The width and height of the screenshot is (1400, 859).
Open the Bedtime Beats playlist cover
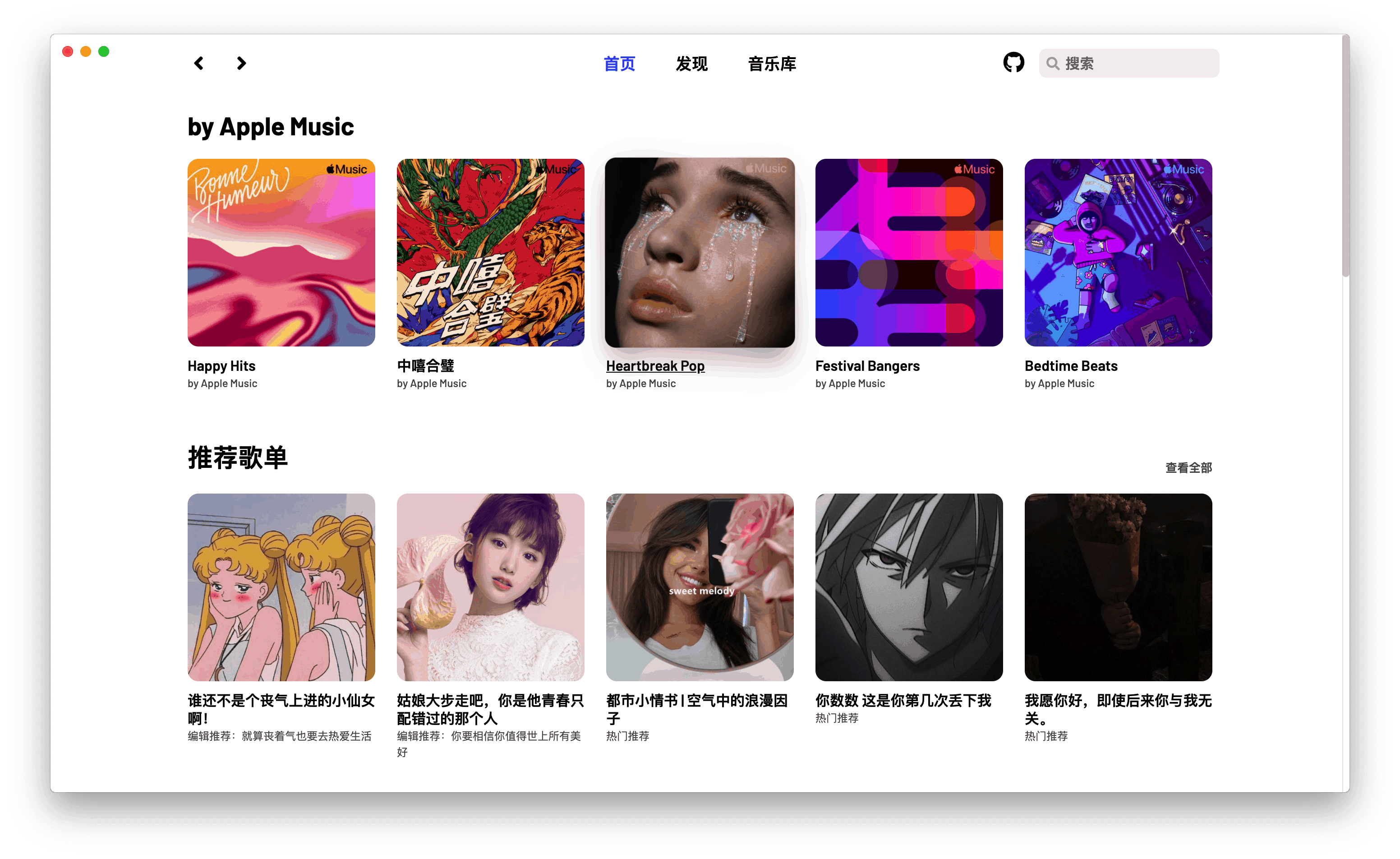1118,252
